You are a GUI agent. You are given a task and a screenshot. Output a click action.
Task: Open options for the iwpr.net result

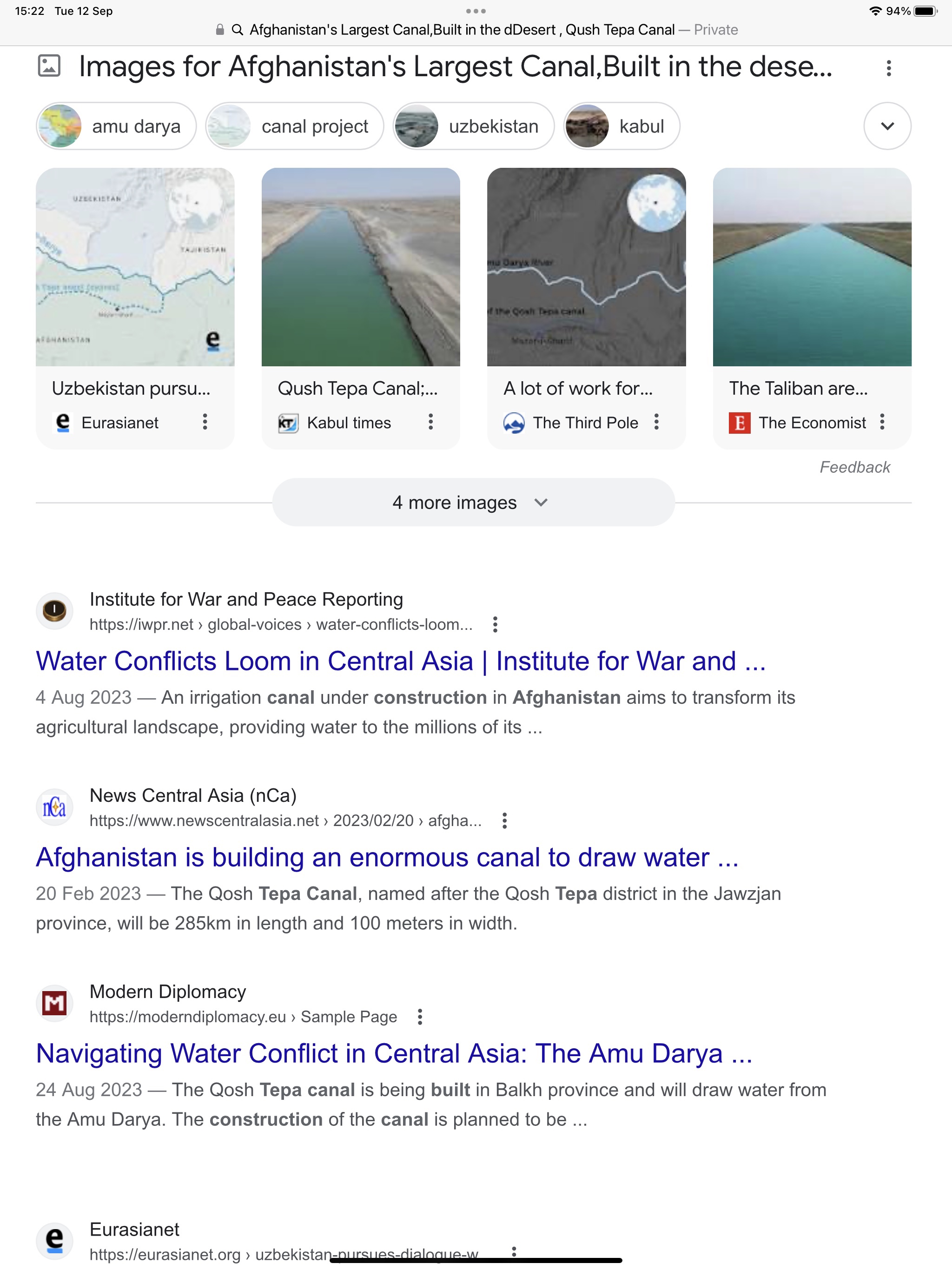click(x=495, y=625)
